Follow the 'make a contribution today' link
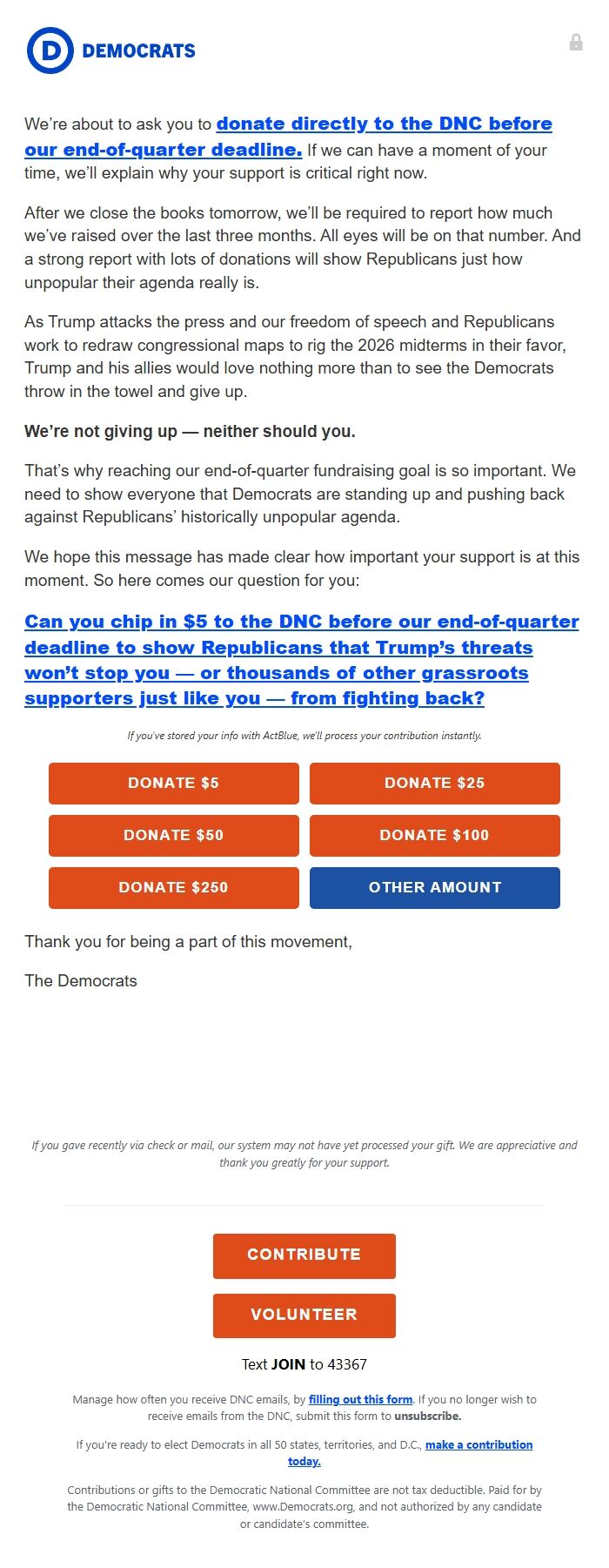This screenshot has width=609, height=1568. tap(478, 1444)
